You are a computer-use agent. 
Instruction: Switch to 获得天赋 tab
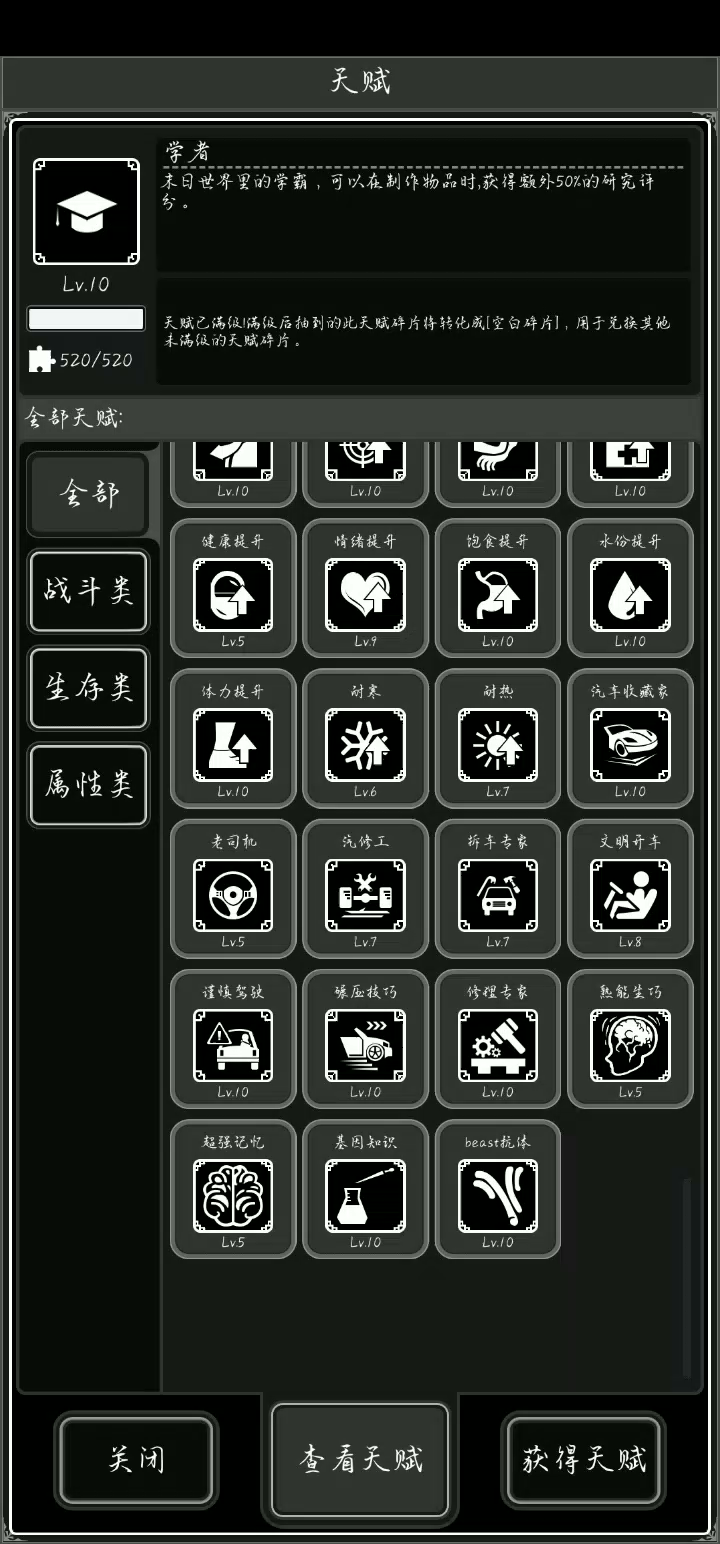584,1459
